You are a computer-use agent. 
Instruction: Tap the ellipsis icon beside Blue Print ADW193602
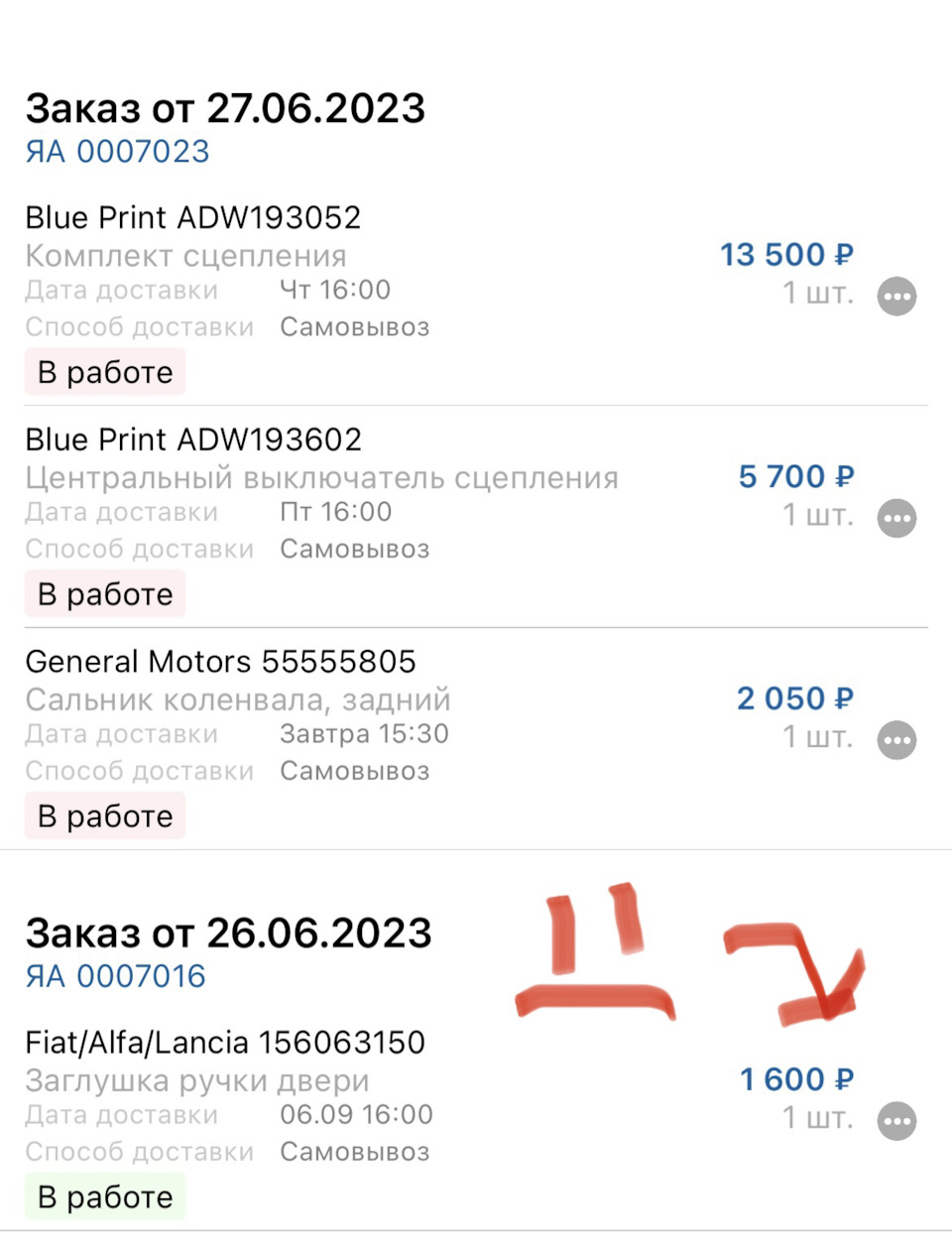[896, 517]
